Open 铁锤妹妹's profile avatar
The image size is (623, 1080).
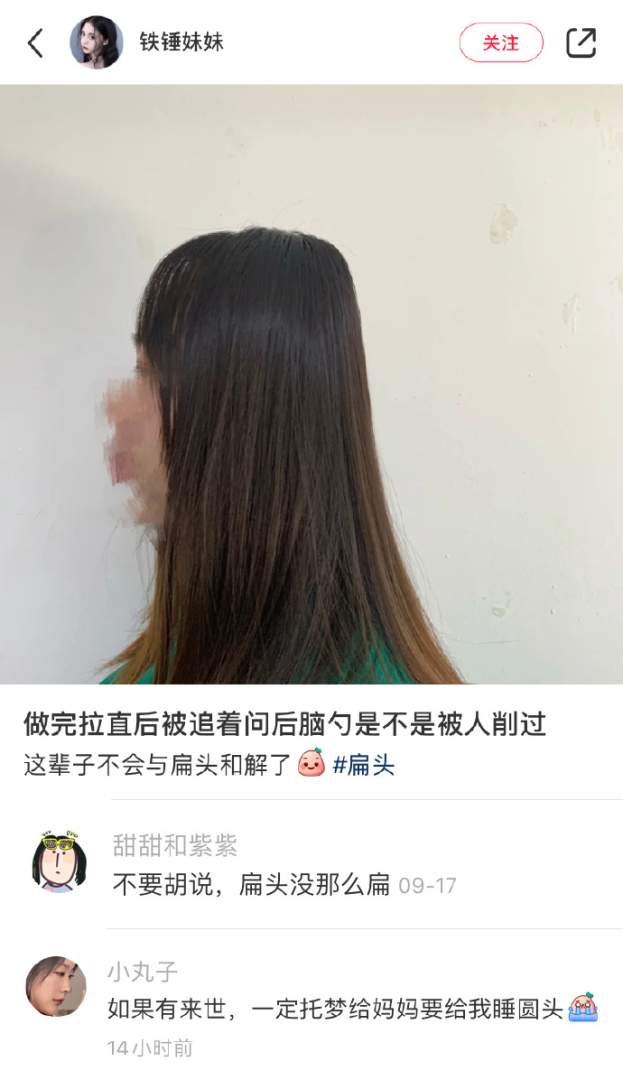pyautogui.click(x=96, y=43)
